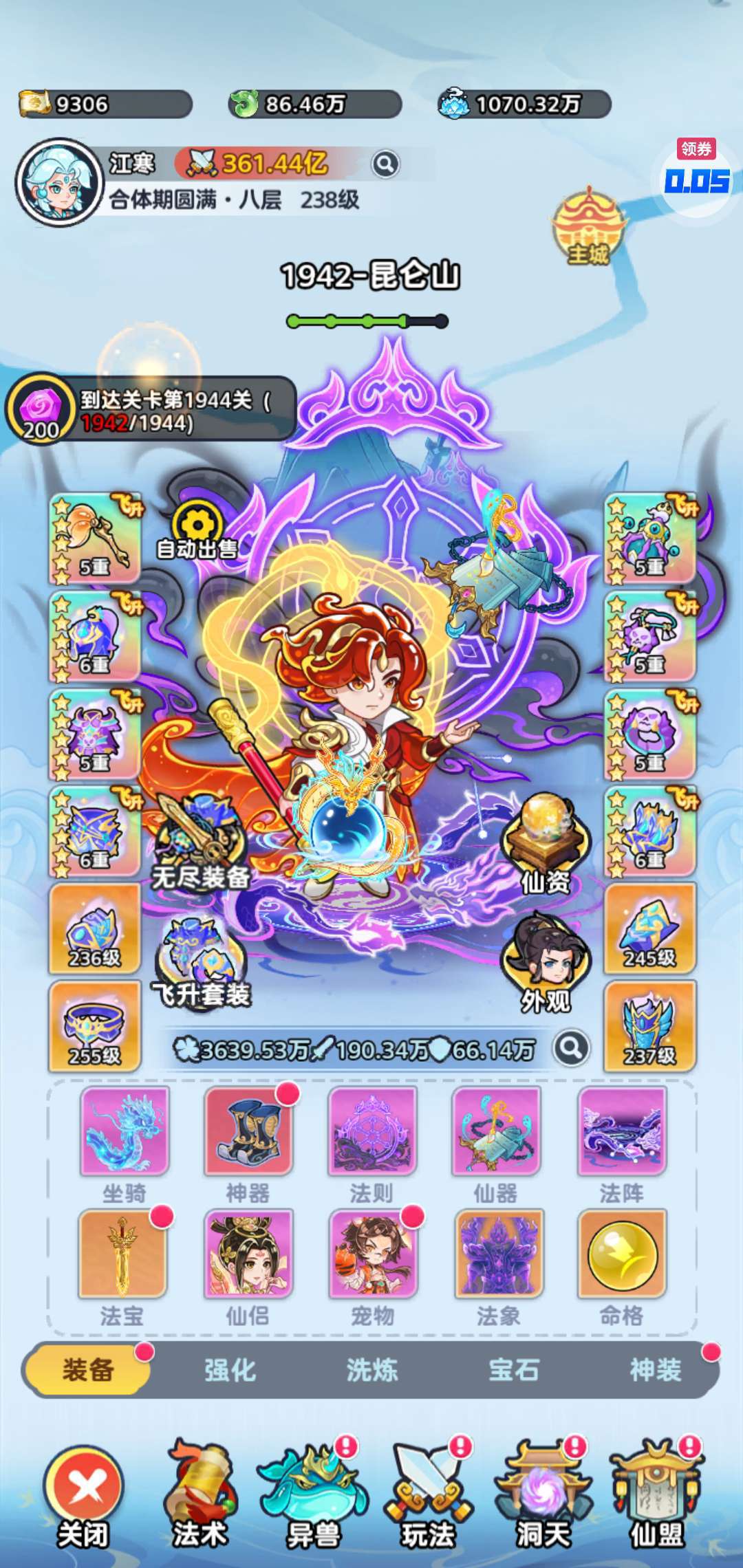Open the 仙盟 guild menu
The width and height of the screenshot is (743, 1568).
[656, 1494]
